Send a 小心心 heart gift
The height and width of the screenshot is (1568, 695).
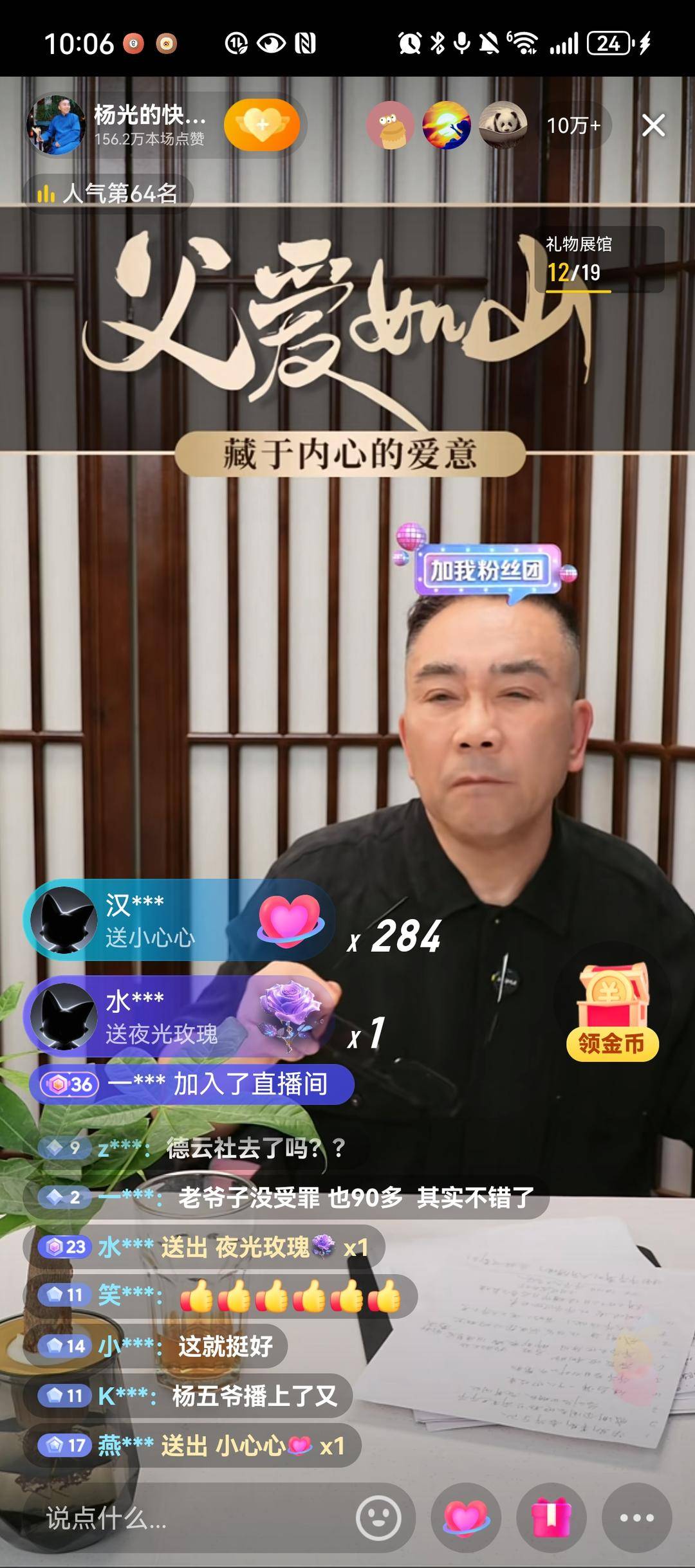(467, 1518)
